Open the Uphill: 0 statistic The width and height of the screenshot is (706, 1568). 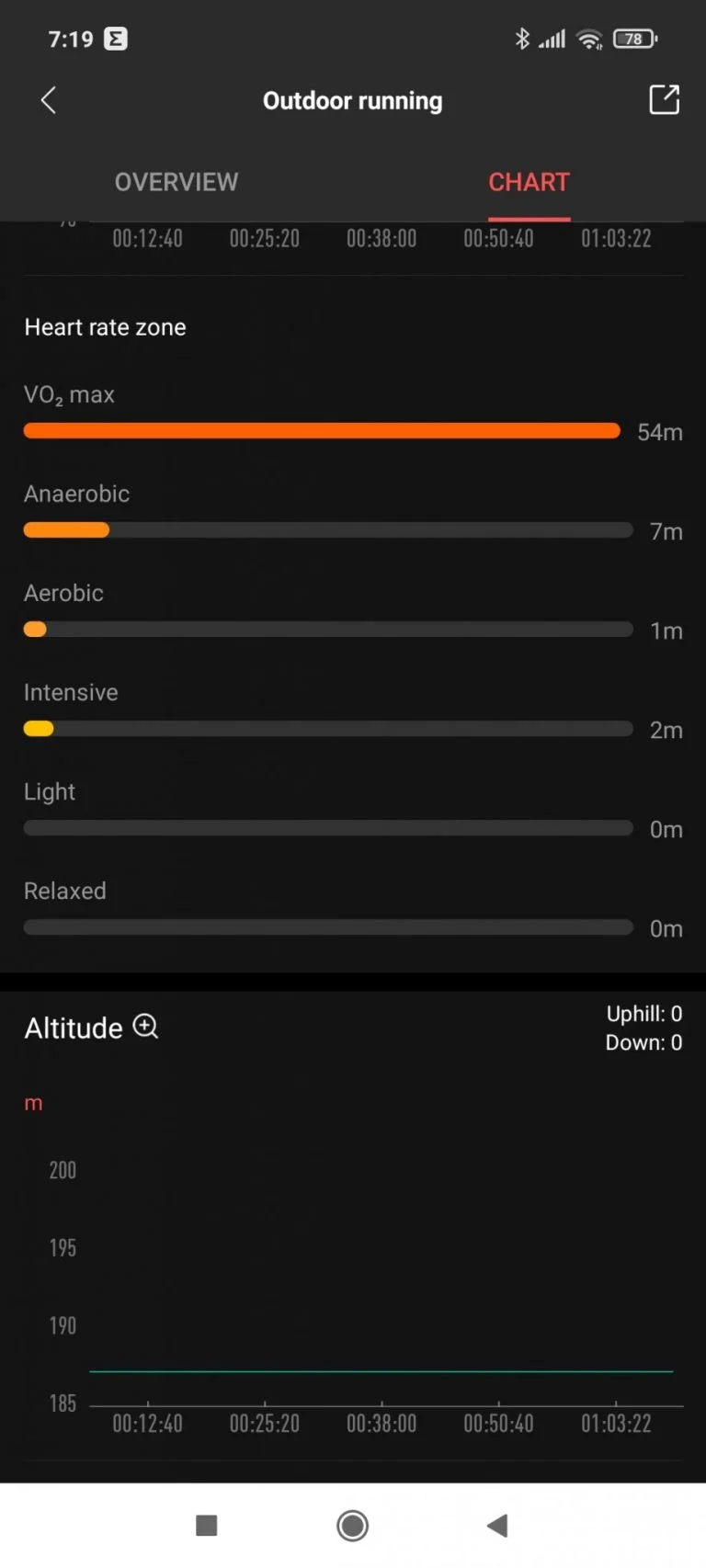click(x=643, y=1014)
